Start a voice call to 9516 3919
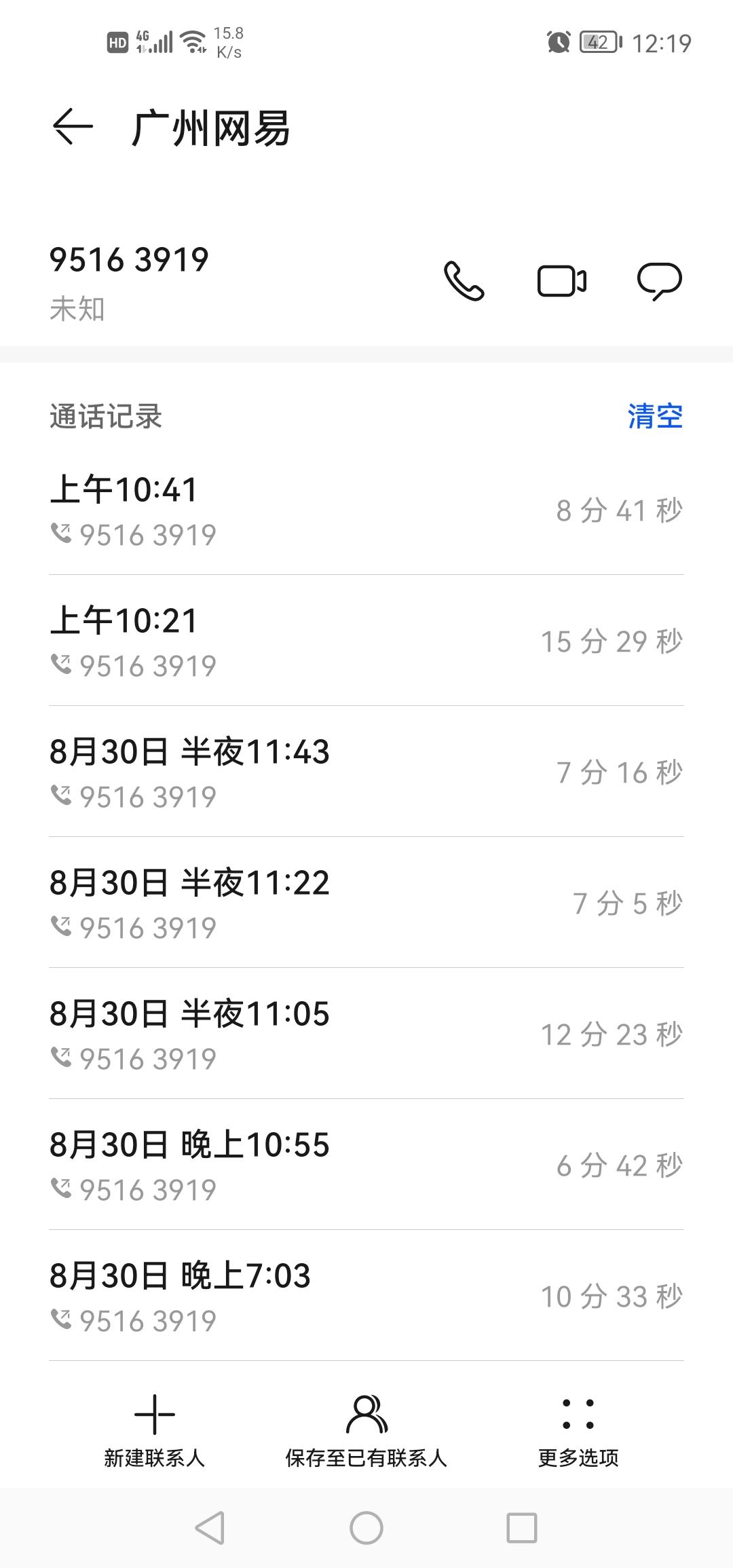The image size is (733, 1568). coord(464,280)
